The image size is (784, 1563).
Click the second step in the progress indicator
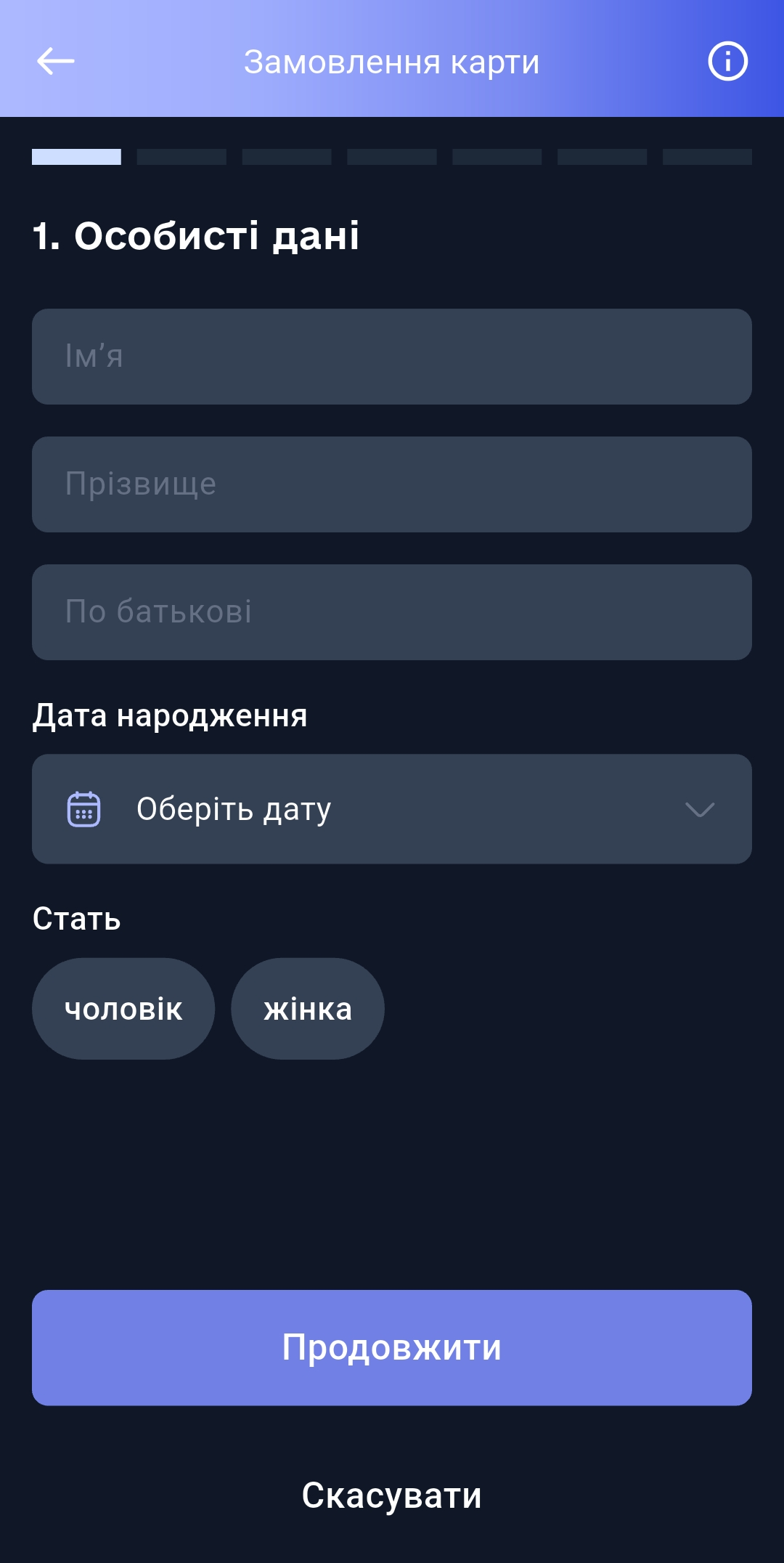[181, 157]
